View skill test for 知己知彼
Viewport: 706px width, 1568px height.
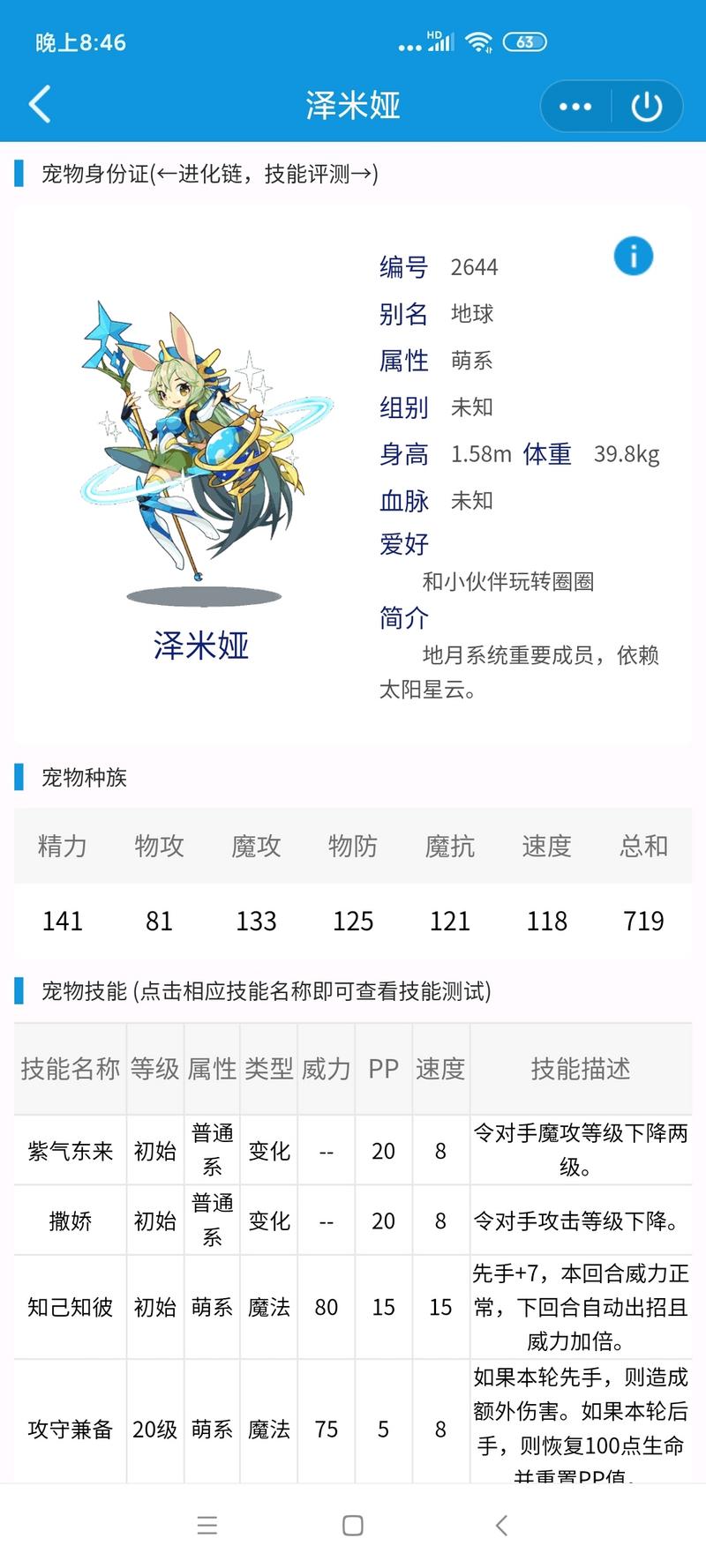(71, 1307)
